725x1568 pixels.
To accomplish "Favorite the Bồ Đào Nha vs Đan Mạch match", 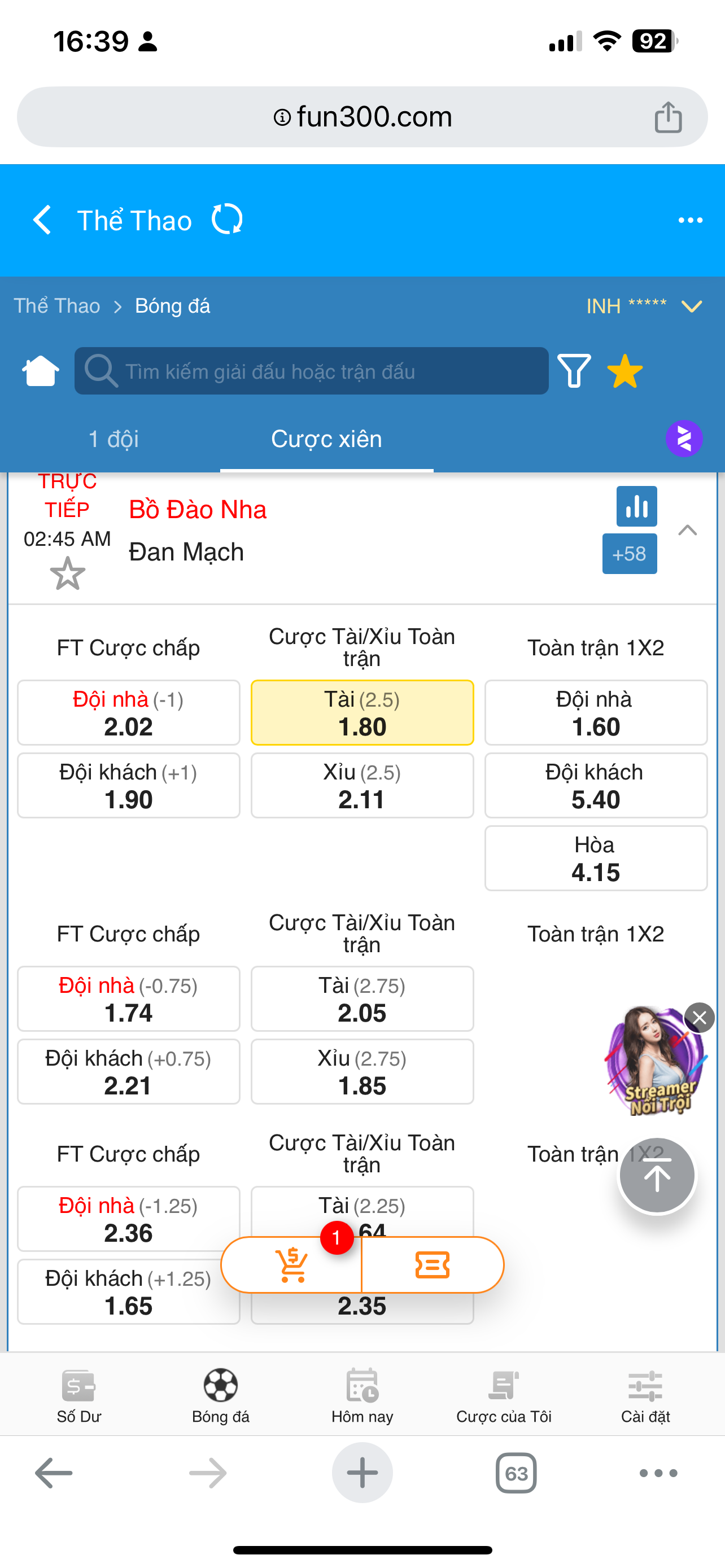I will pos(67,573).
